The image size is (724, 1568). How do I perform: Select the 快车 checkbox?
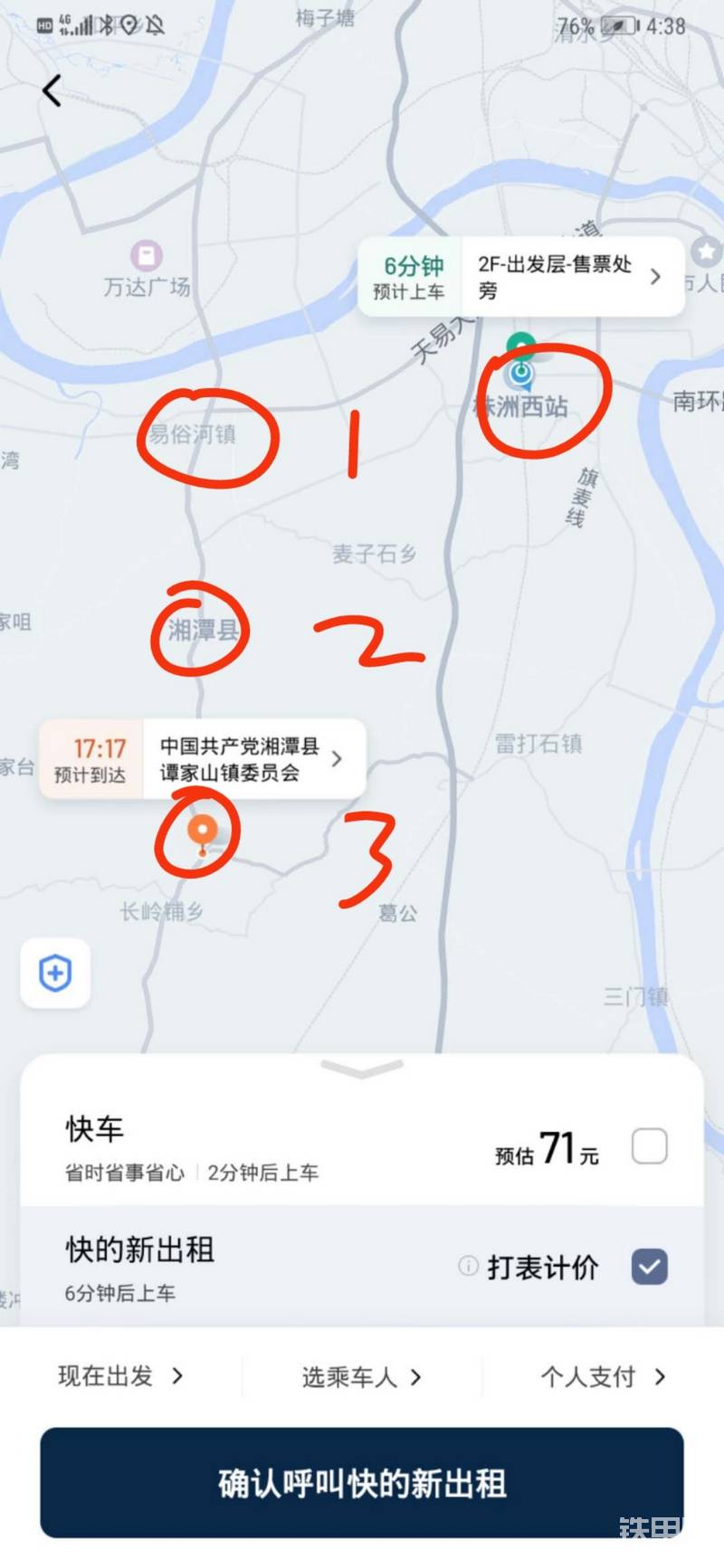tap(649, 1146)
